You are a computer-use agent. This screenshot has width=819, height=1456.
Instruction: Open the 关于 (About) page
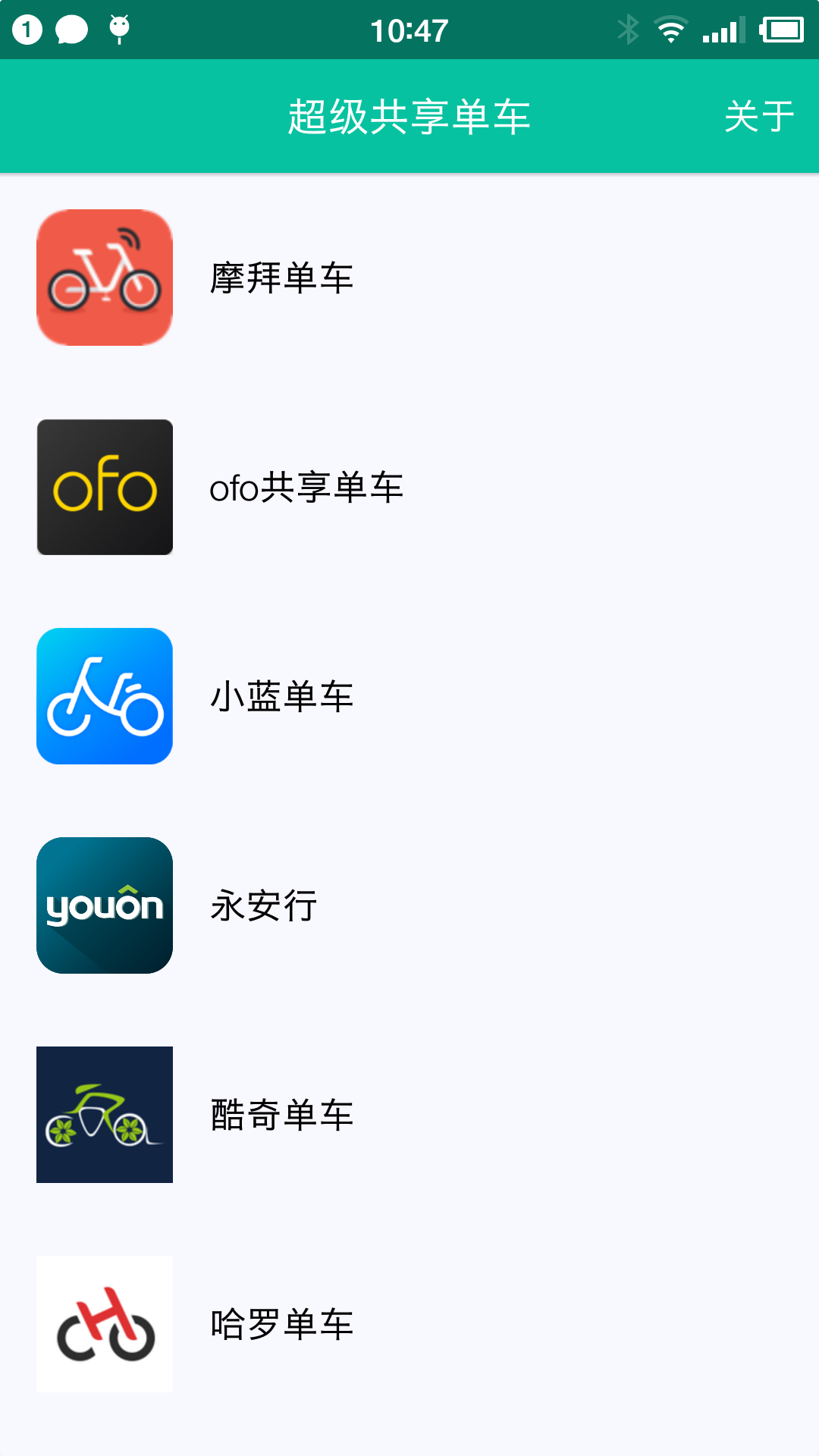coord(758,115)
